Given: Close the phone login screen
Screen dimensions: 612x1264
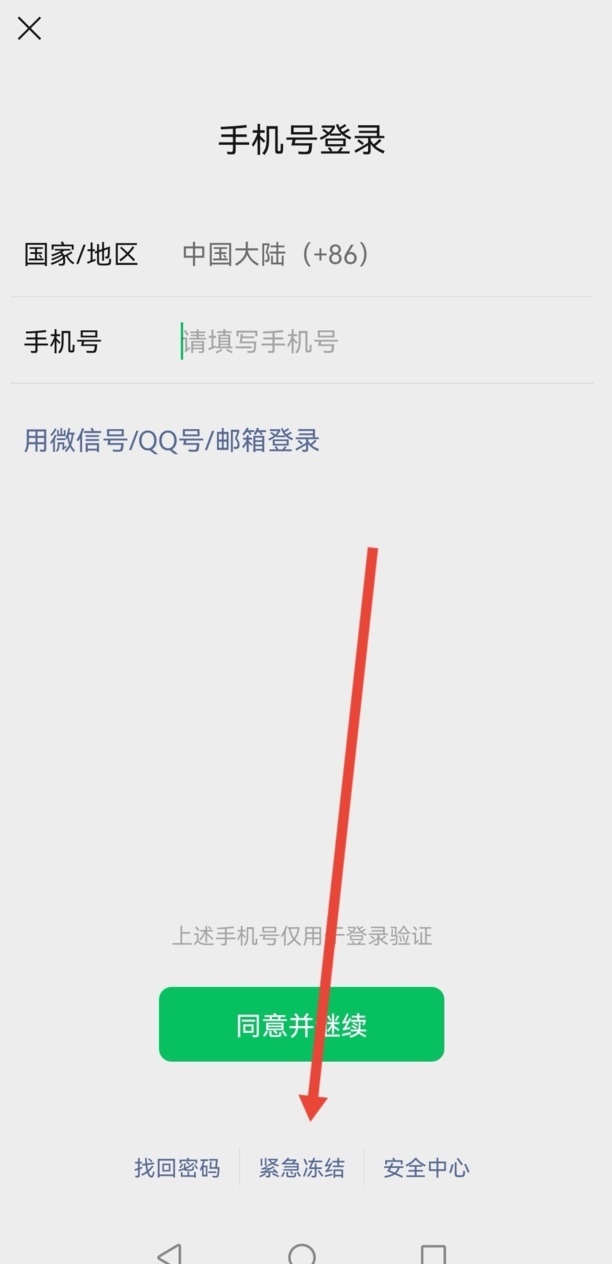Looking at the screenshot, I should click(x=30, y=28).
